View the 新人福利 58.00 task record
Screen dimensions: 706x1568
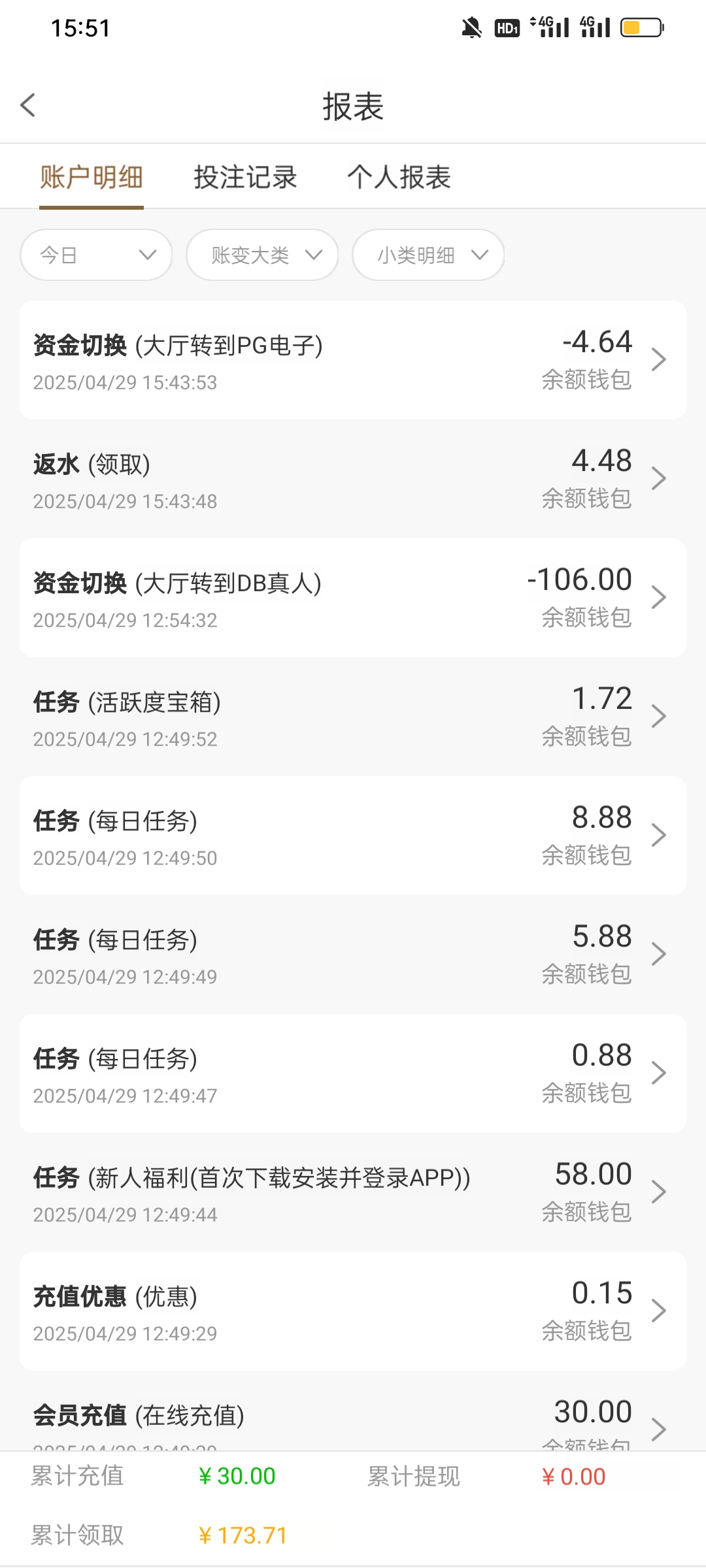353,1192
